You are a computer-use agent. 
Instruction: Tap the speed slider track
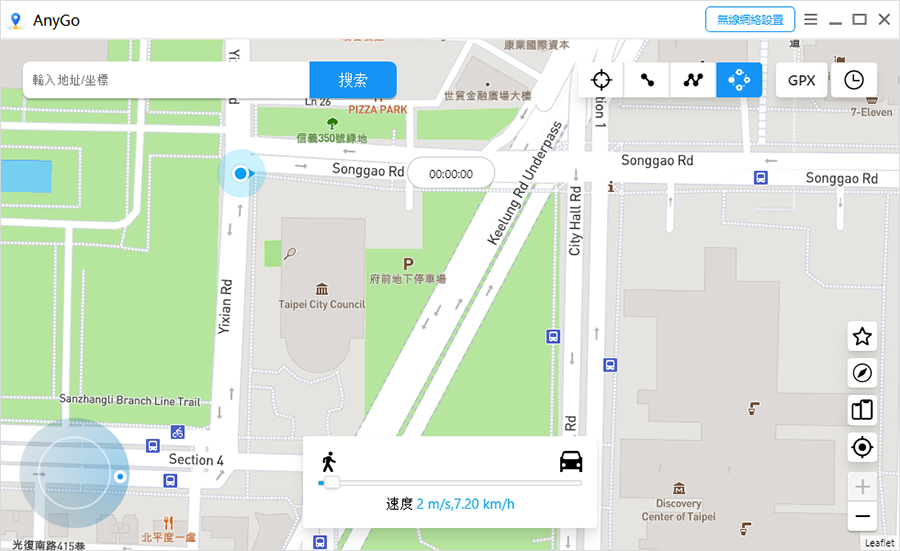(450, 483)
